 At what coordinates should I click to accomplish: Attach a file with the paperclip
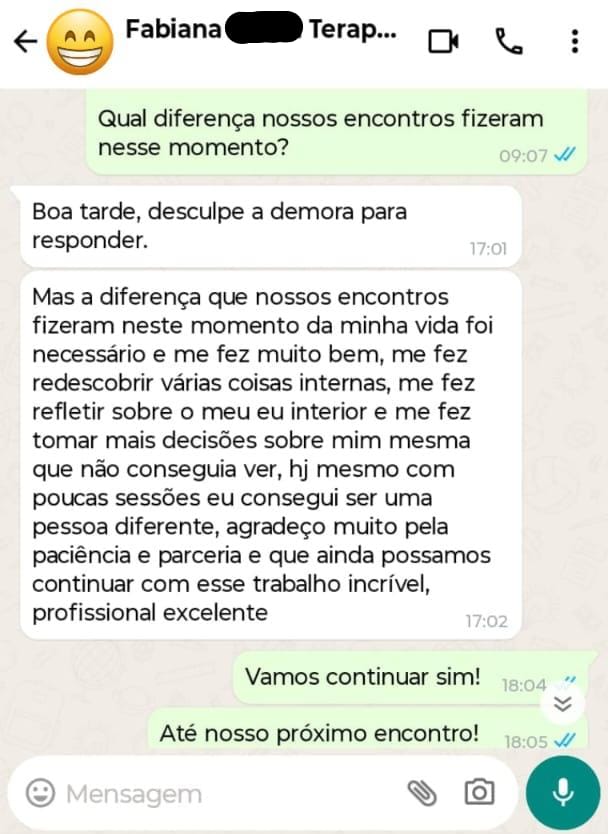422,793
